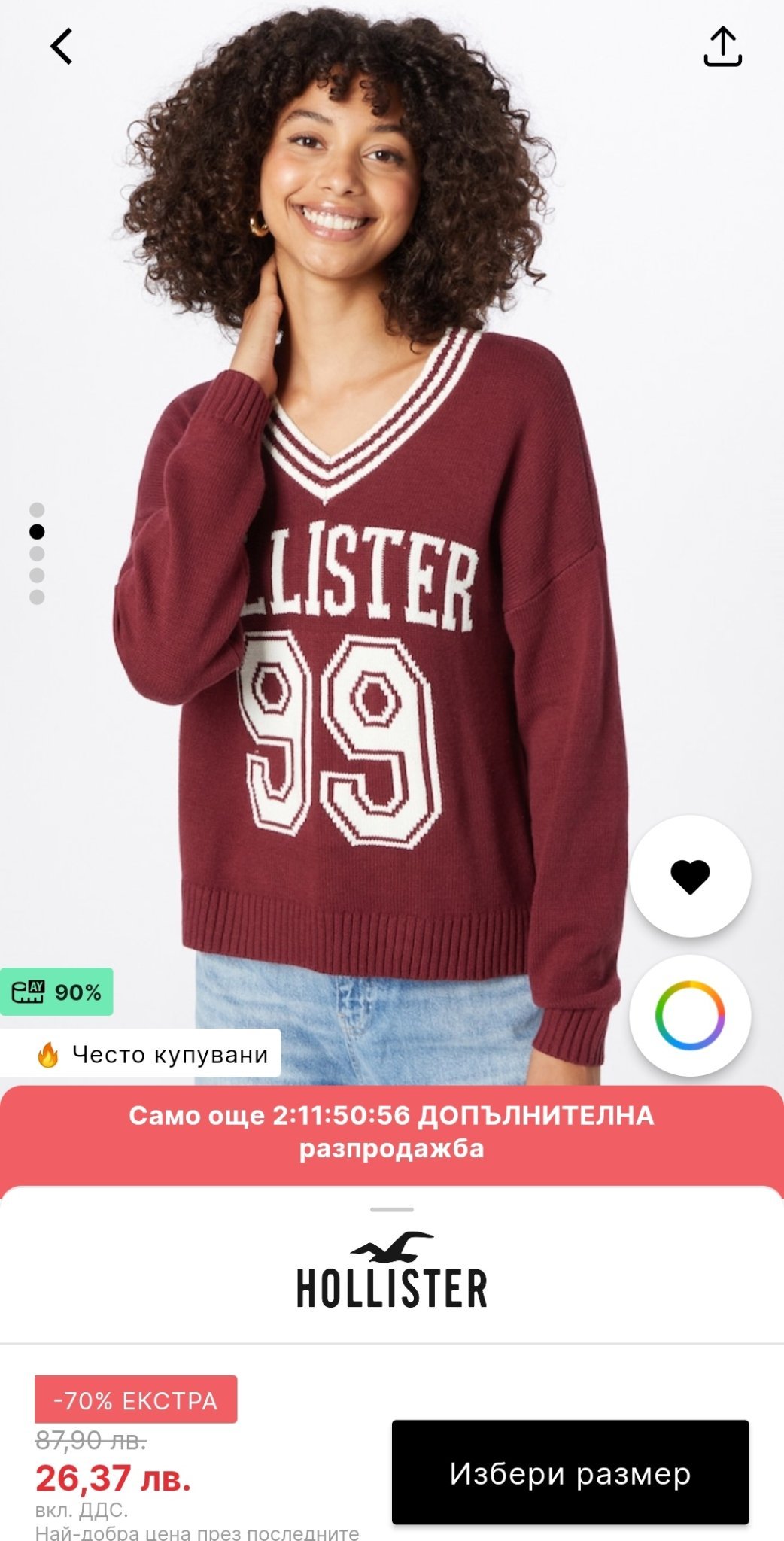This screenshot has height=1541, width=784.
Task: Open the Hollister brand page
Action: [x=391, y=1271]
